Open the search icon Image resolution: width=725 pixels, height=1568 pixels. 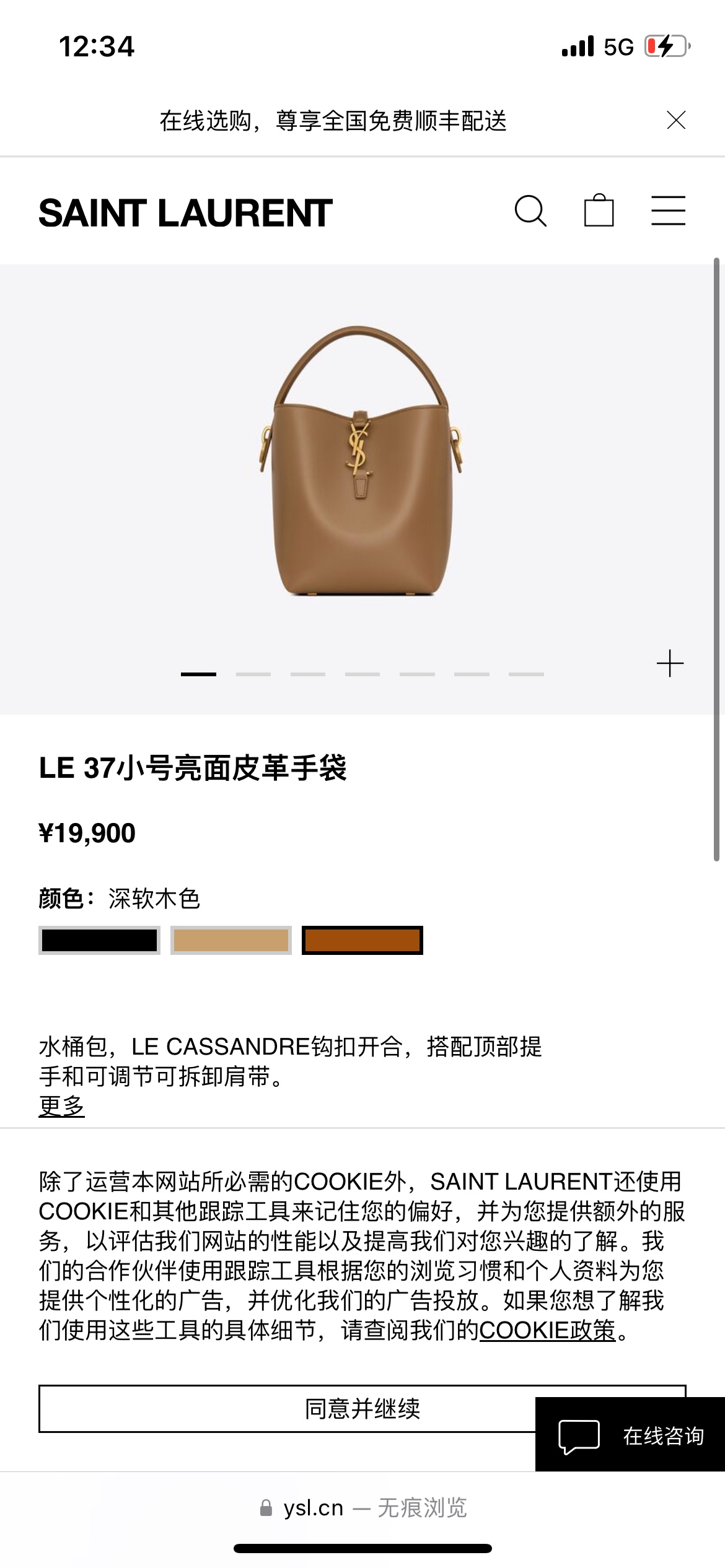tap(530, 211)
